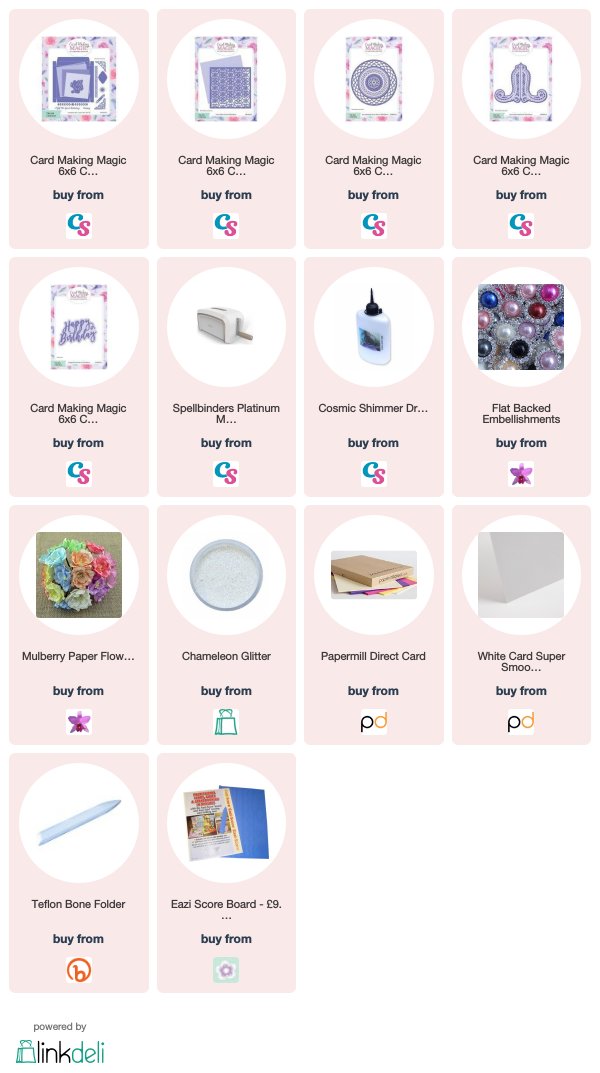
Task: Open the linkdeli powered-by link
Action: pos(60,1044)
